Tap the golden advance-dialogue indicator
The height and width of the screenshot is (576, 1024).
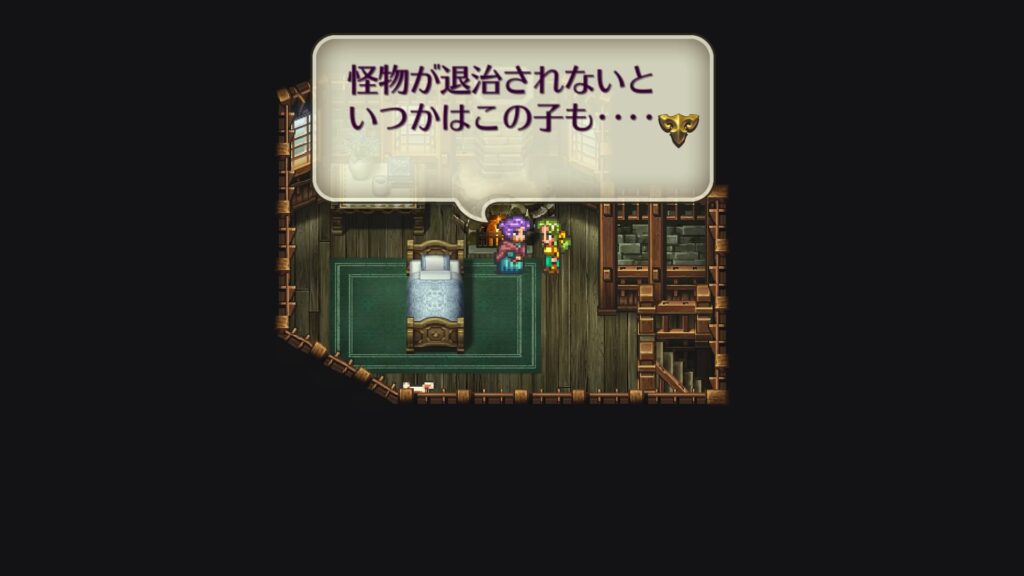click(679, 128)
